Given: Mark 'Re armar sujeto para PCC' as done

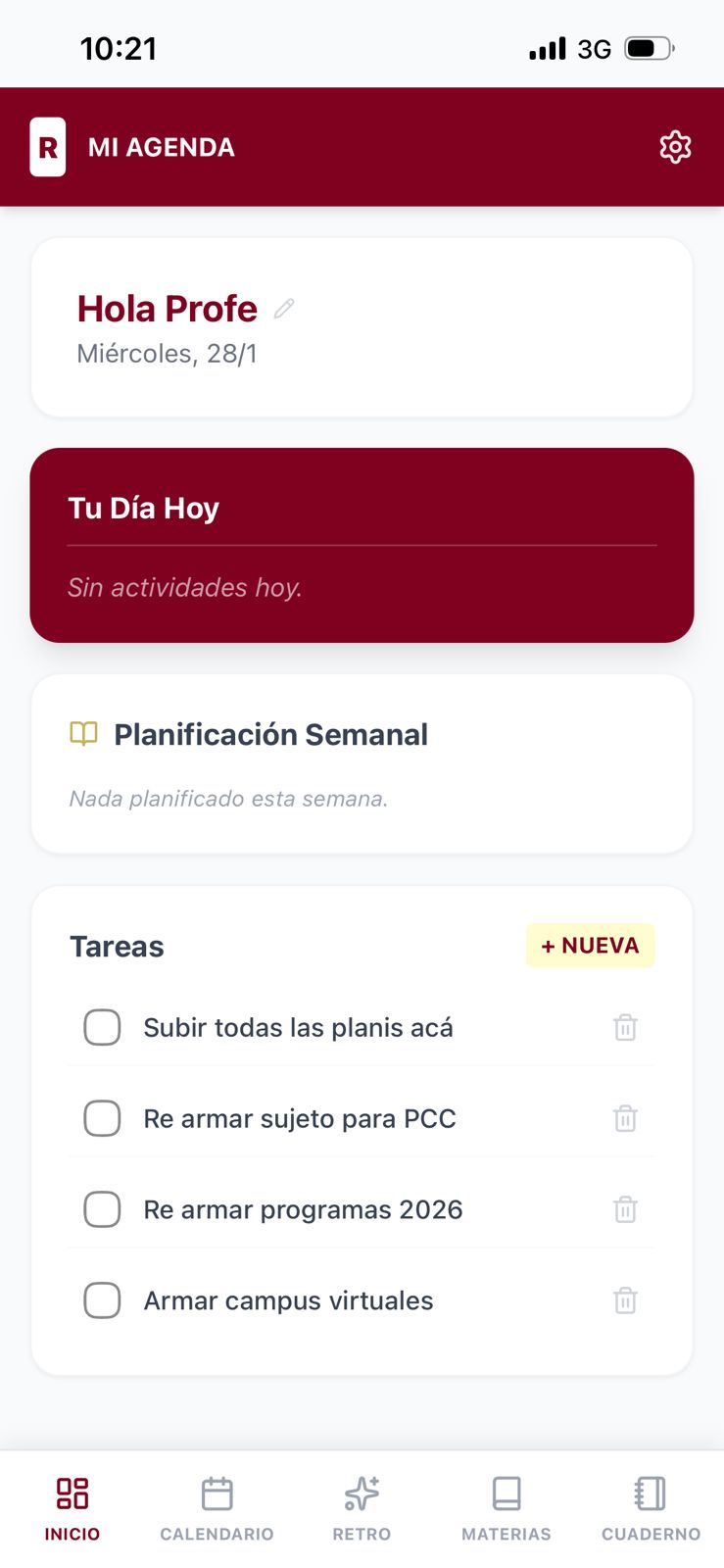Looking at the screenshot, I should (102, 1118).
